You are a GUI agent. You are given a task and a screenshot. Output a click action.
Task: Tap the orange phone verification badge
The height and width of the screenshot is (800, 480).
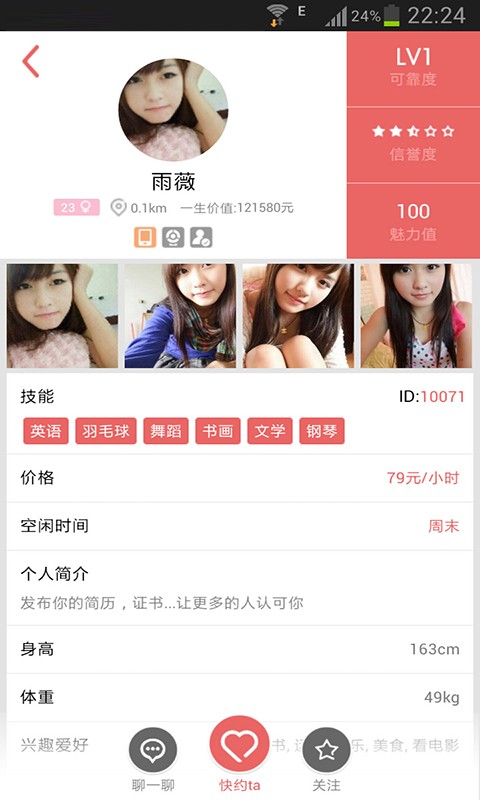[x=145, y=237]
